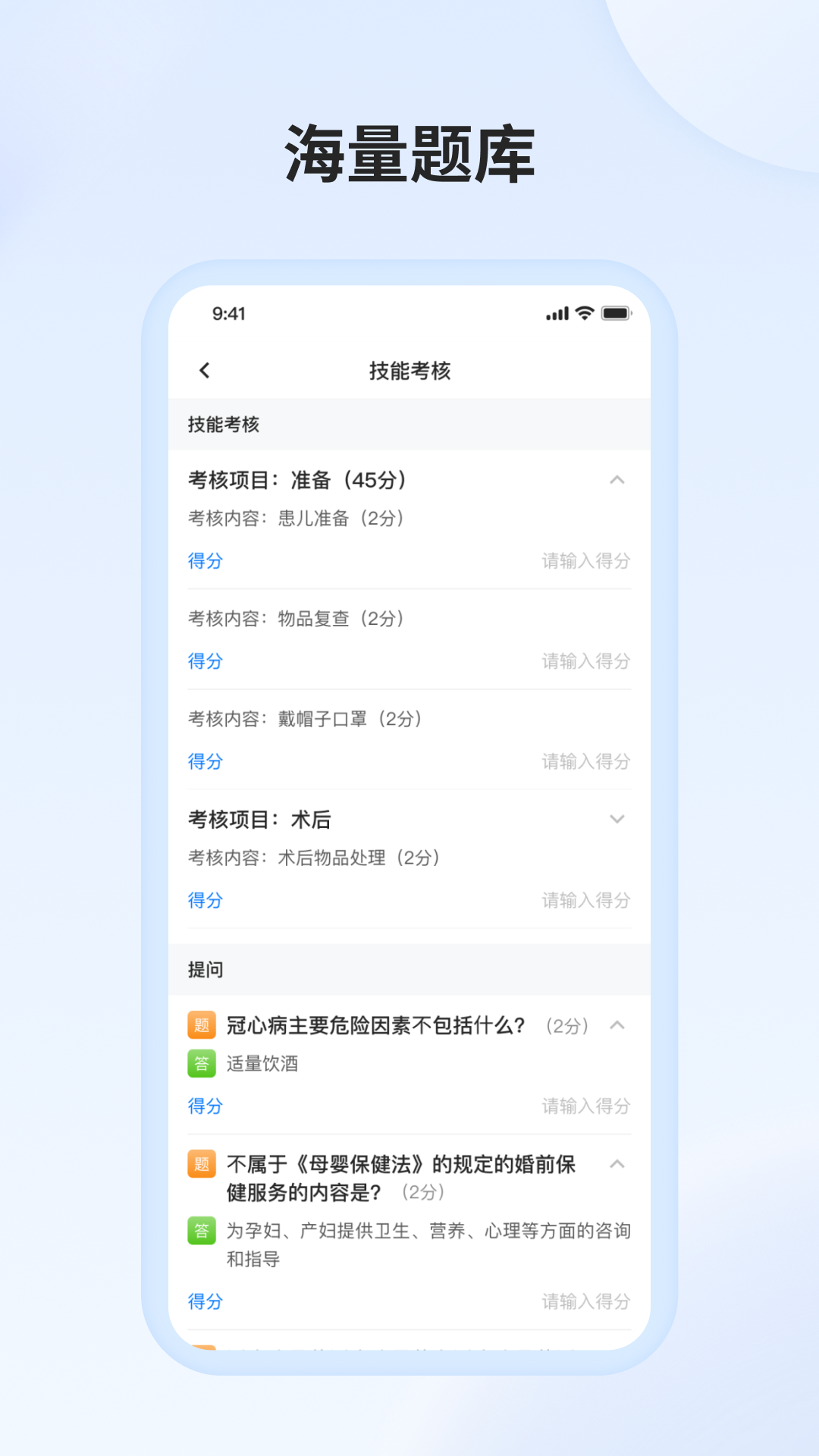Expand the 考核项目：术后 section chevron
Image resolution: width=819 pixels, height=1456 pixels.
(618, 819)
